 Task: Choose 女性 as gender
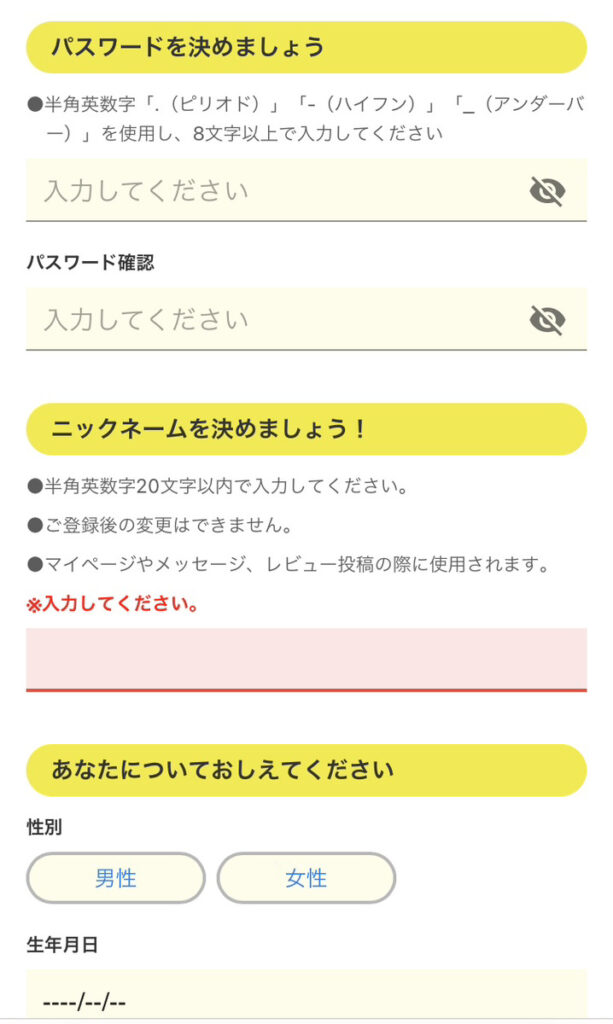306,879
